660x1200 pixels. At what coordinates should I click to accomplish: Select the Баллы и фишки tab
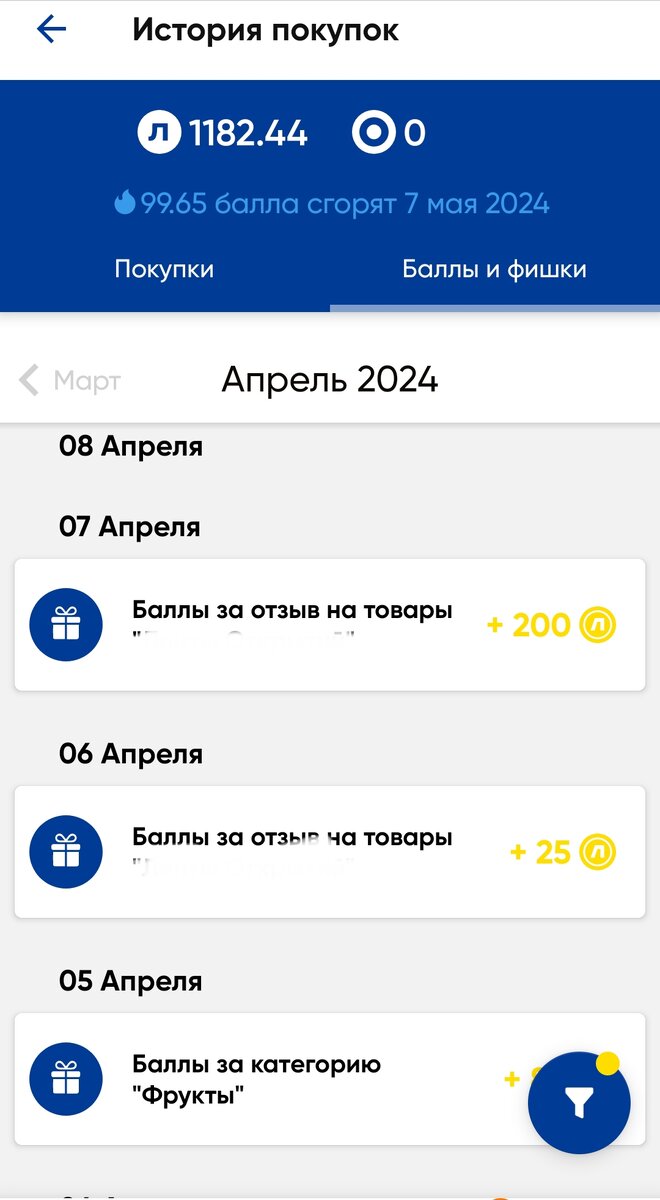(x=494, y=269)
